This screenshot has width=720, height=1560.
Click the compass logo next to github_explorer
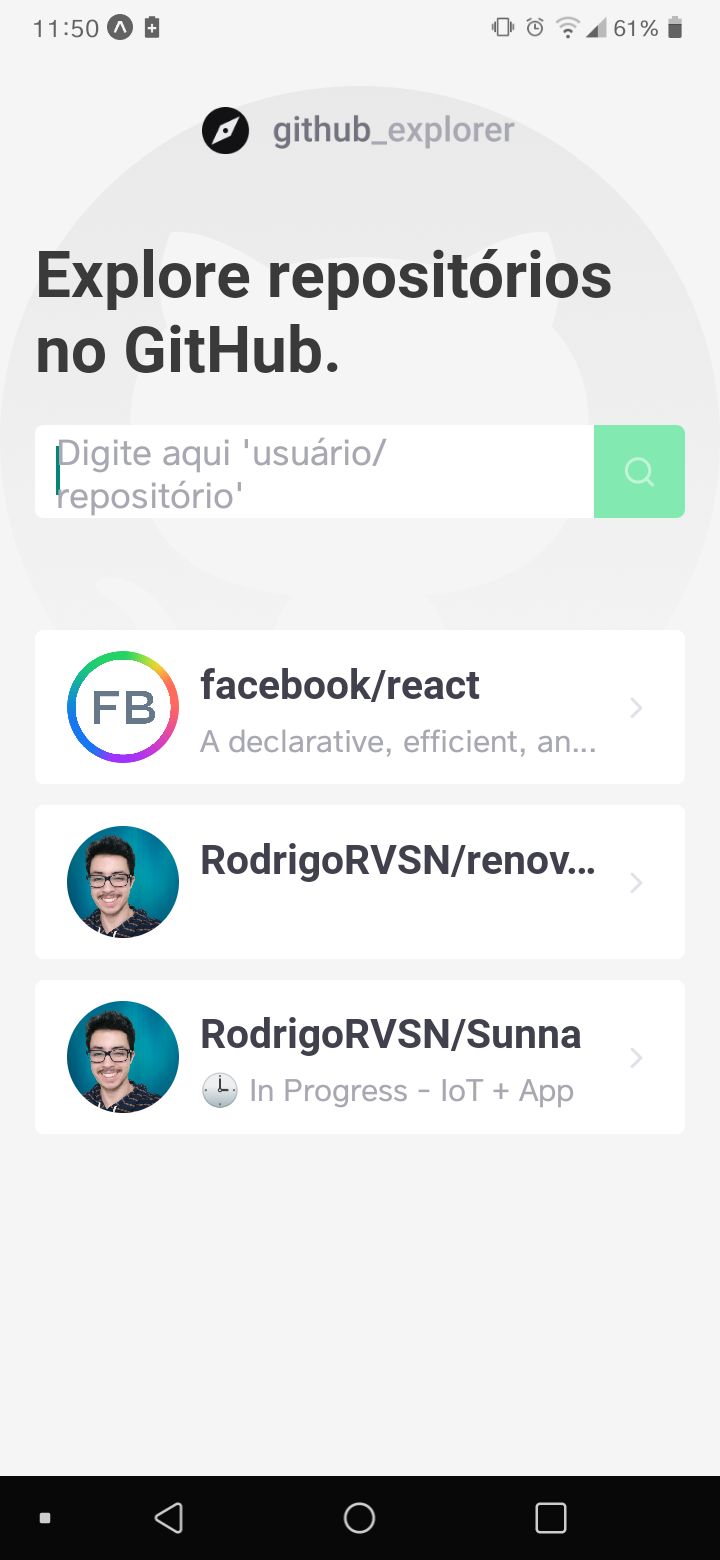(225, 130)
